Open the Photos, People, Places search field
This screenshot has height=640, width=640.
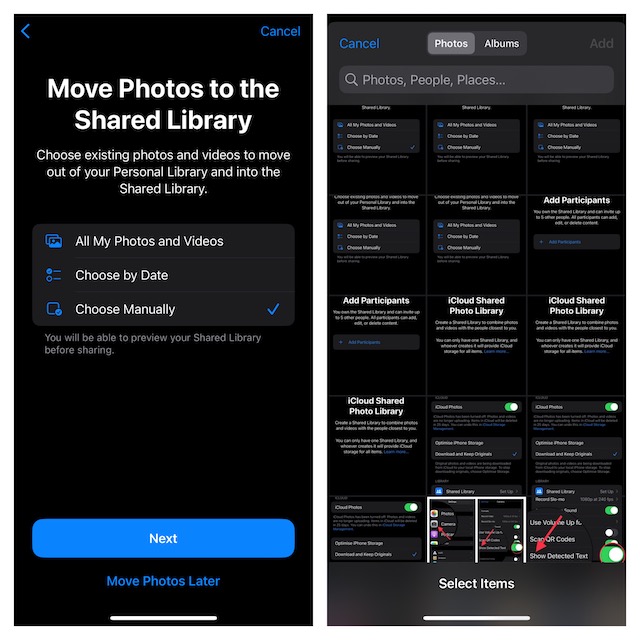pyautogui.click(x=476, y=79)
